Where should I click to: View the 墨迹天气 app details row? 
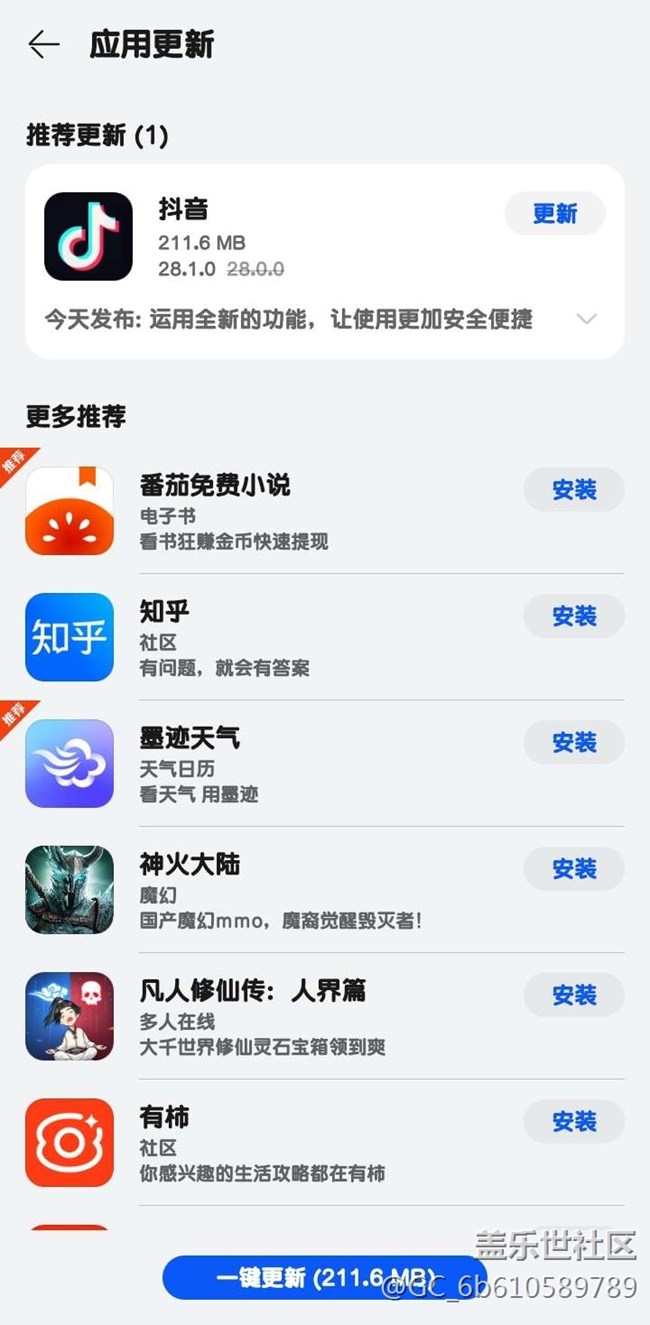point(300,765)
